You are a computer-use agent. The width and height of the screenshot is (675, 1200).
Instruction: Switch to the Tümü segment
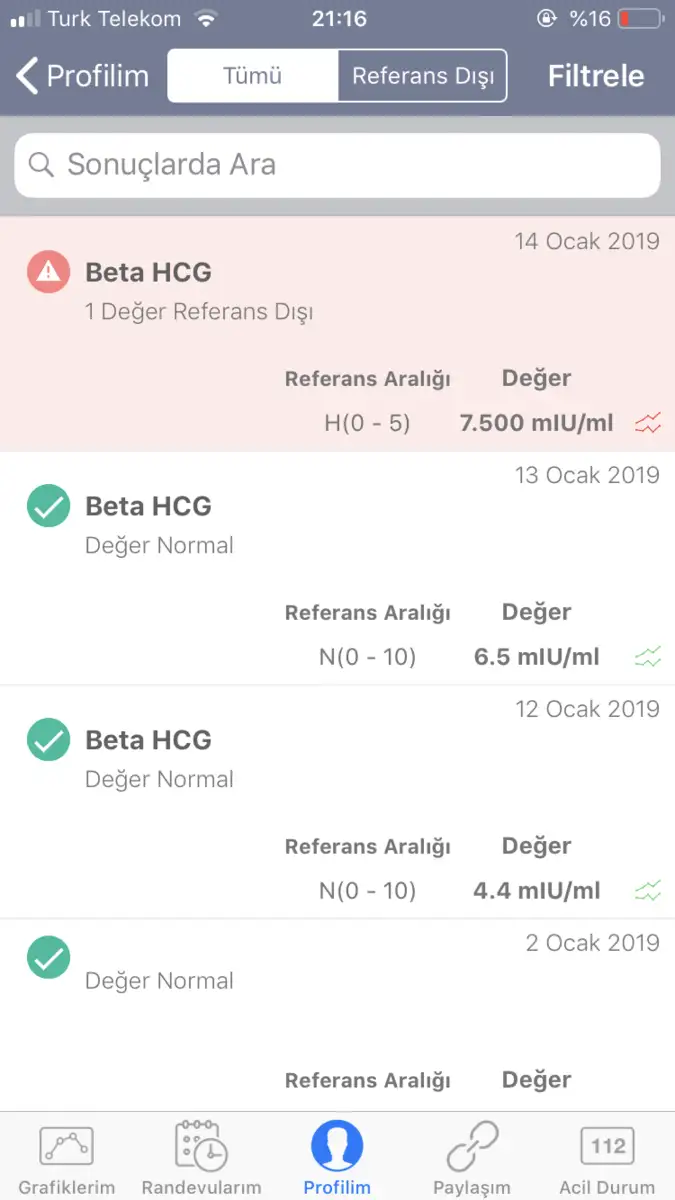click(x=253, y=76)
